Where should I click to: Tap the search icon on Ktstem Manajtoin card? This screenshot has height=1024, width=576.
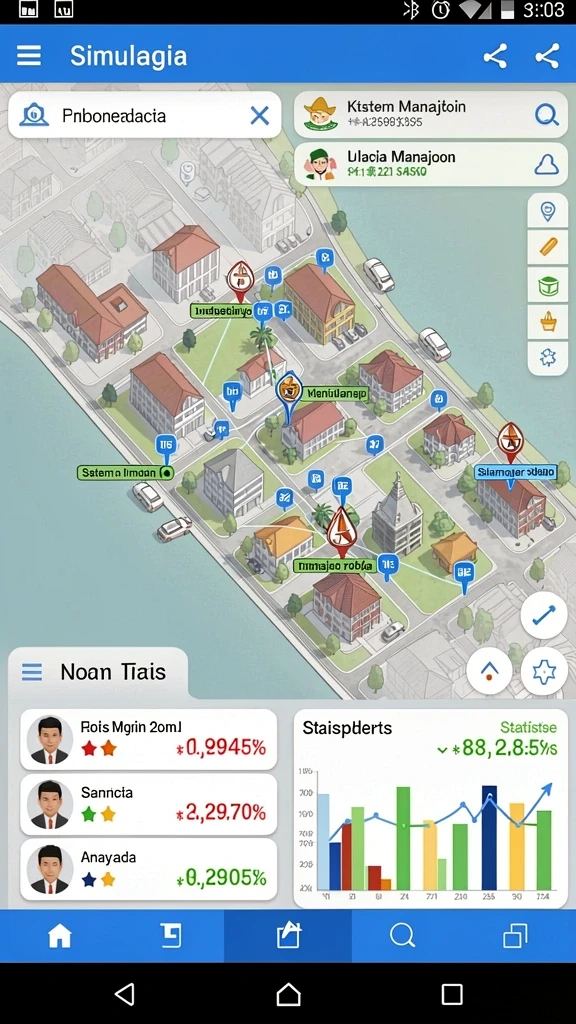click(546, 115)
